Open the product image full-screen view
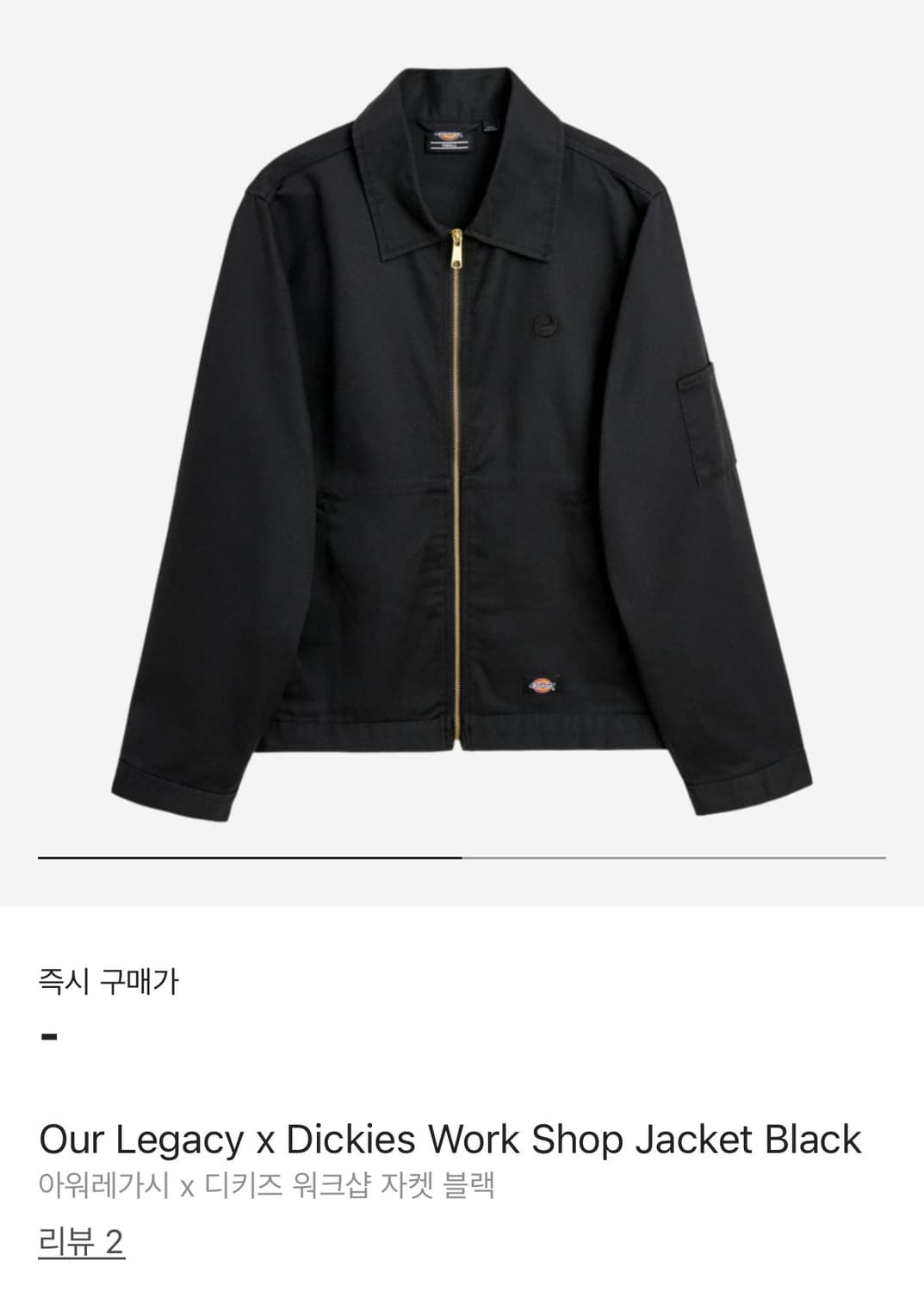 pos(462,431)
